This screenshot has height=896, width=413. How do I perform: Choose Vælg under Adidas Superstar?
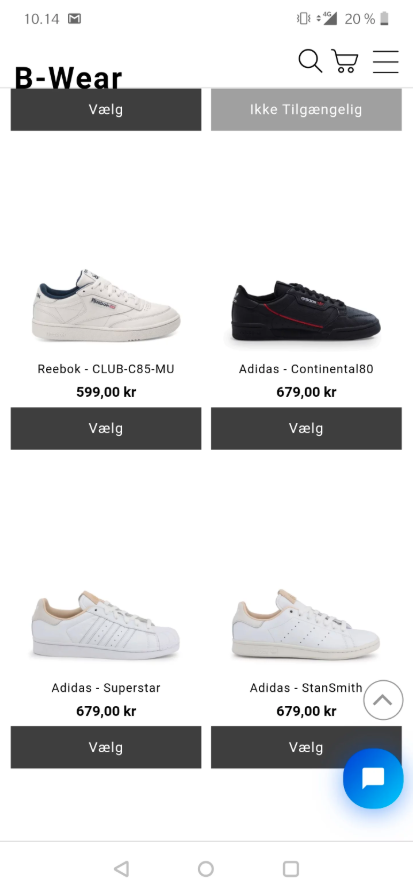[x=106, y=747]
